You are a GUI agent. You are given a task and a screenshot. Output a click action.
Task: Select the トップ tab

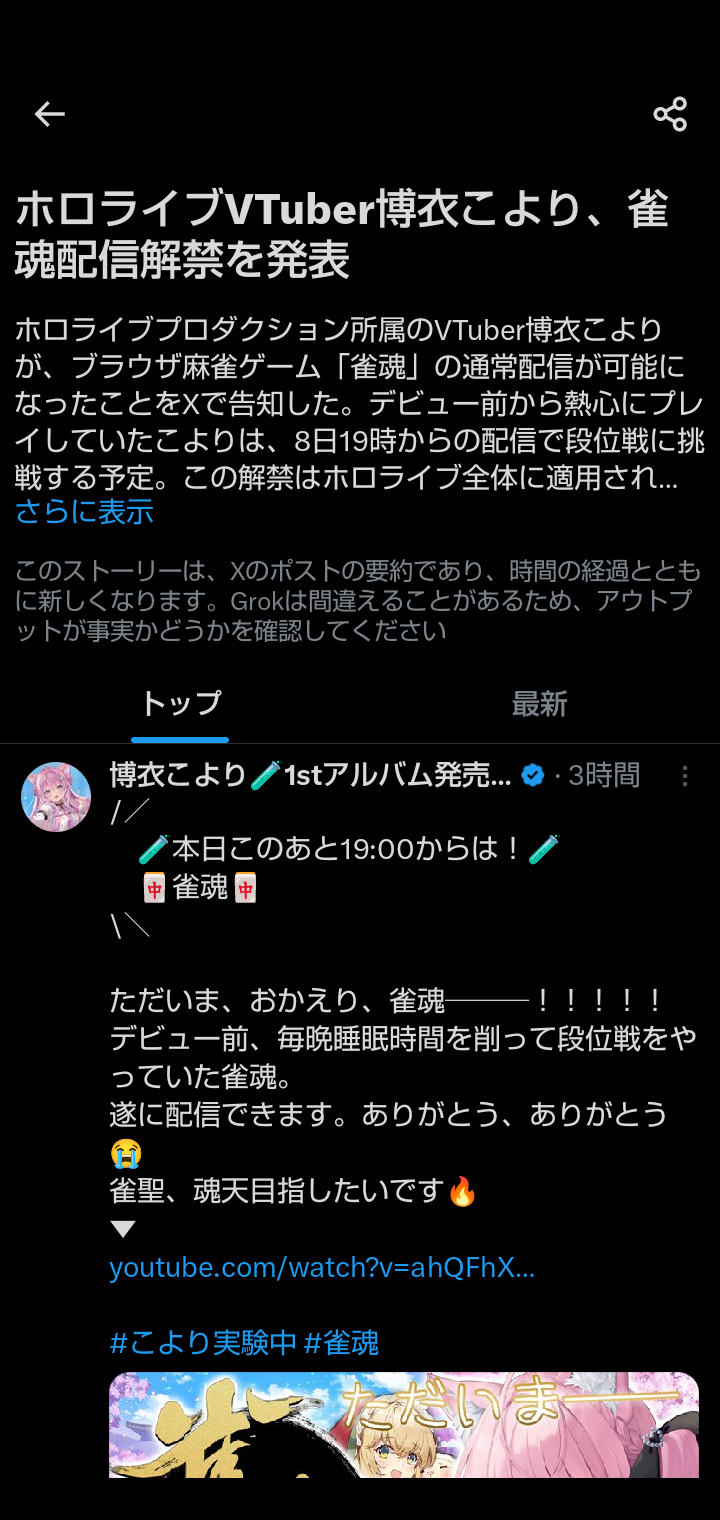click(180, 704)
